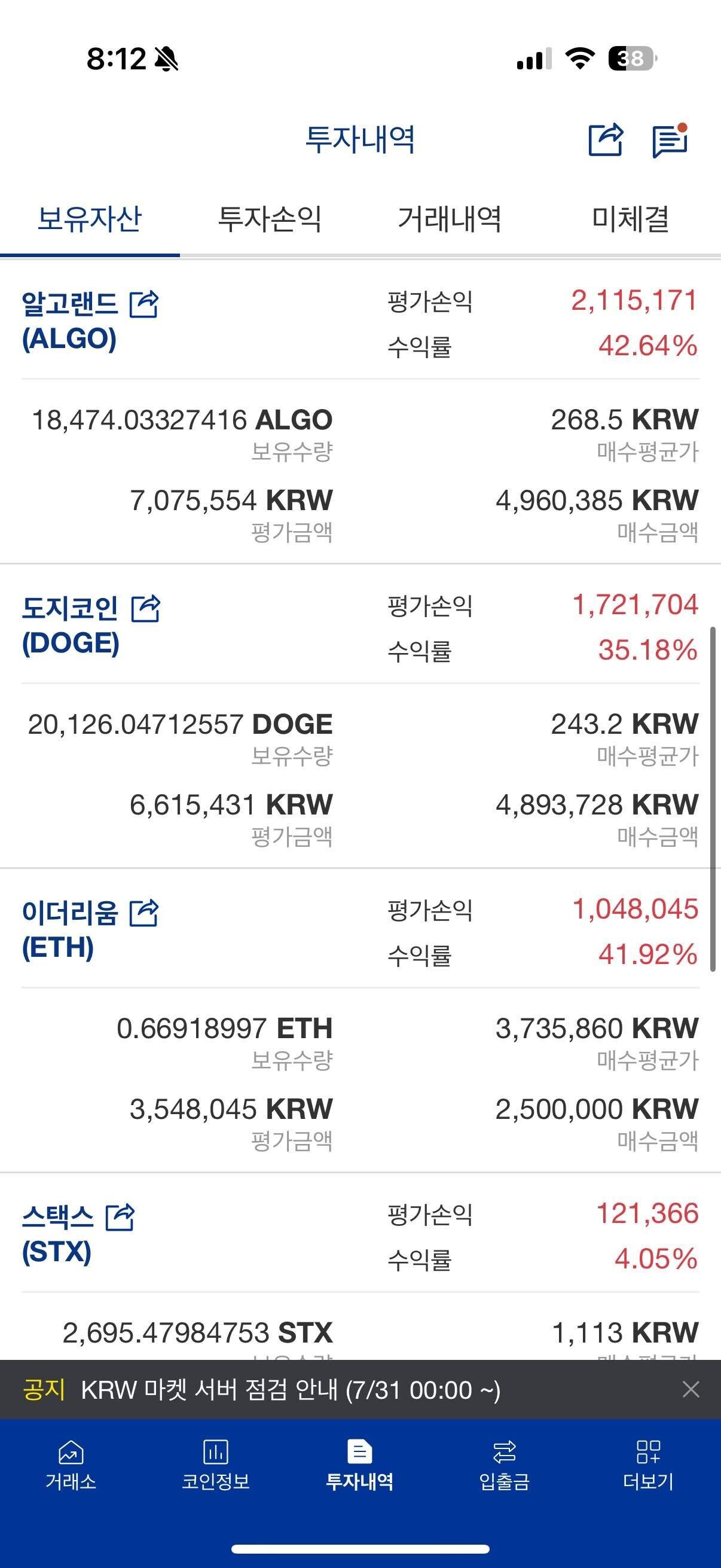The width and height of the screenshot is (721, 1568).
Task: Tap the share icon next to 투자내역 title
Action: pos(606,141)
